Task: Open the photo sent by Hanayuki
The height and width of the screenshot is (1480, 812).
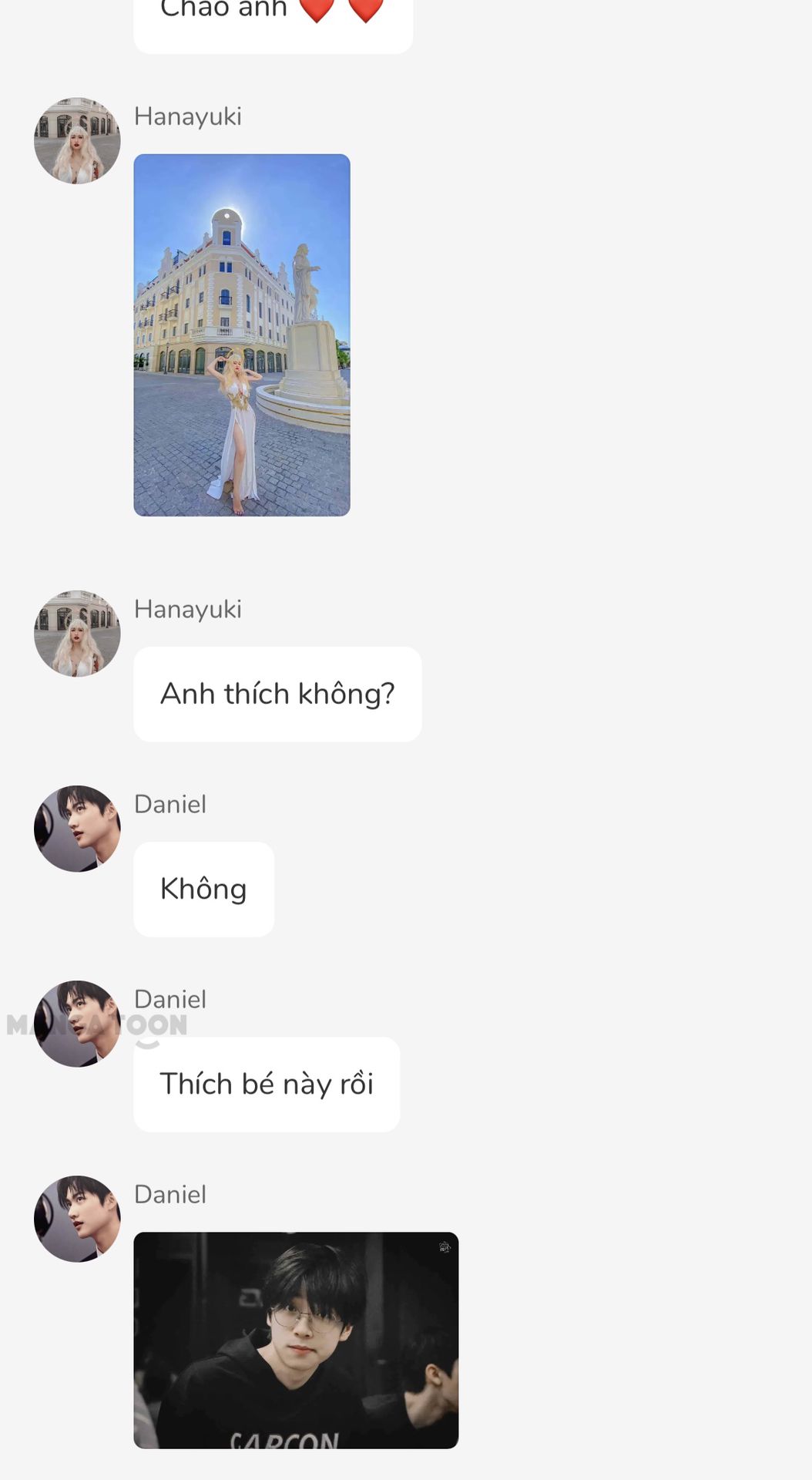Action: (x=242, y=335)
